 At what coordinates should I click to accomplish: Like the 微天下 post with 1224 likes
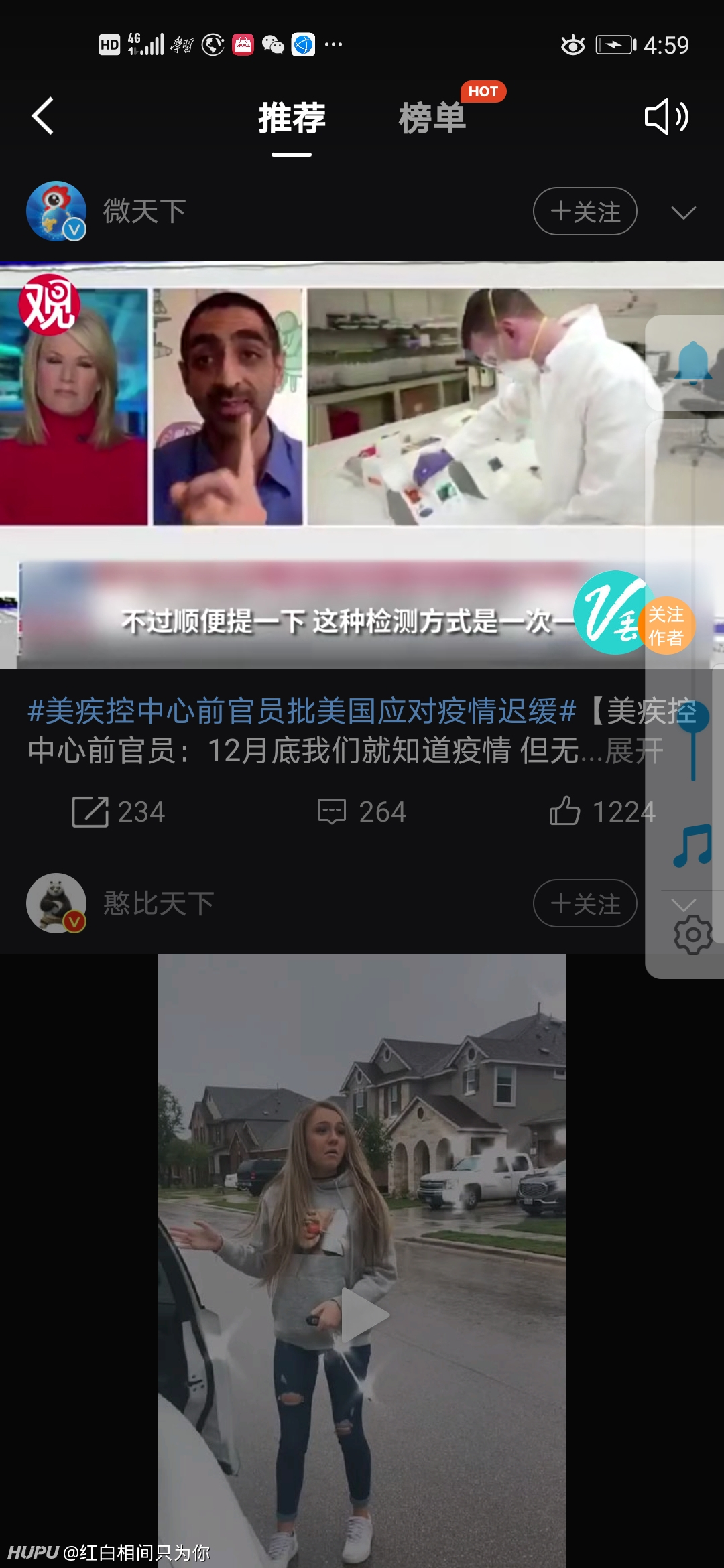coord(602,811)
